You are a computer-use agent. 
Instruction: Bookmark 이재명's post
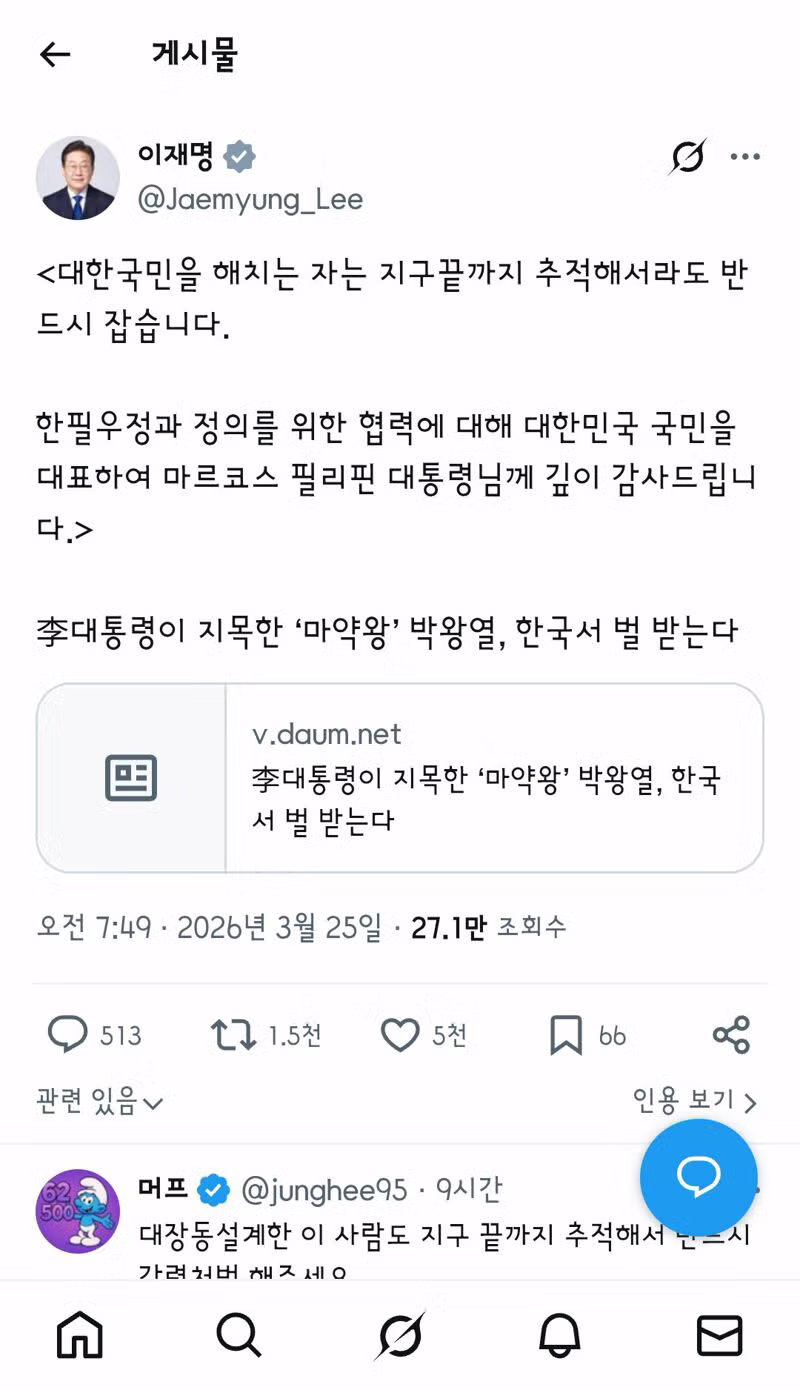coord(566,1035)
